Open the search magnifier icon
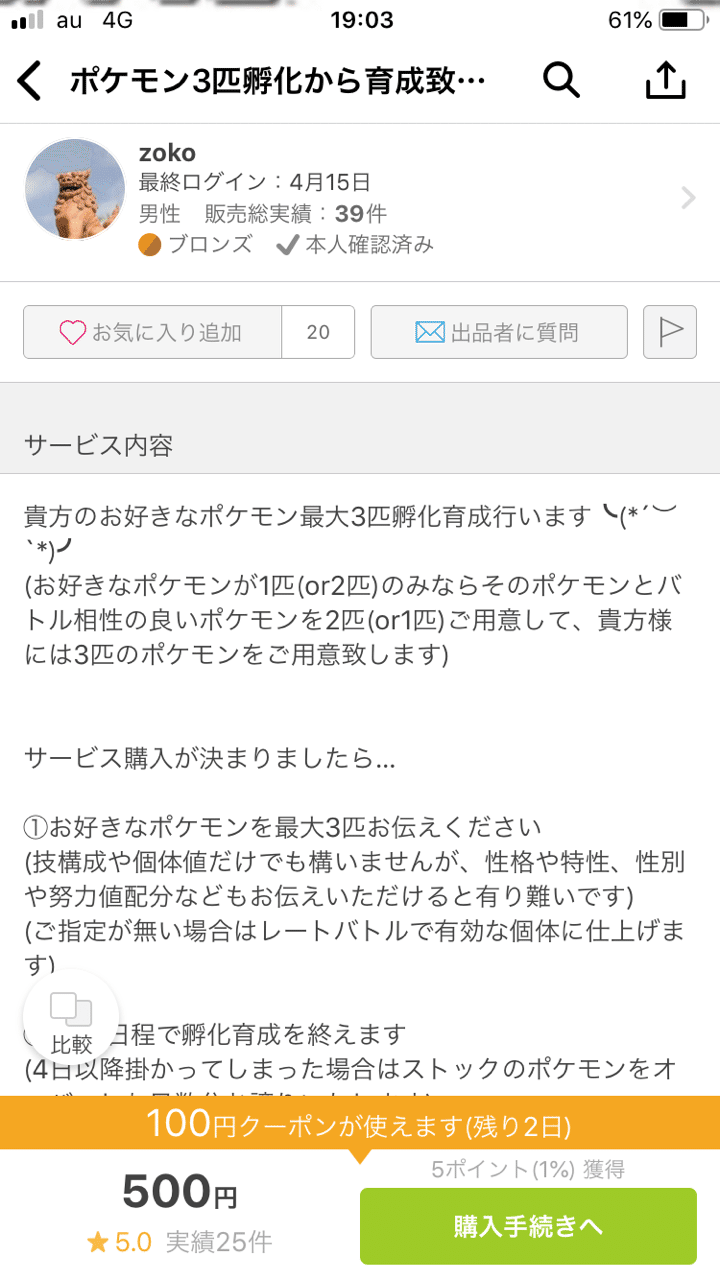Image resolution: width=720 pixels, height=1280 pixels. click(561, 80)
